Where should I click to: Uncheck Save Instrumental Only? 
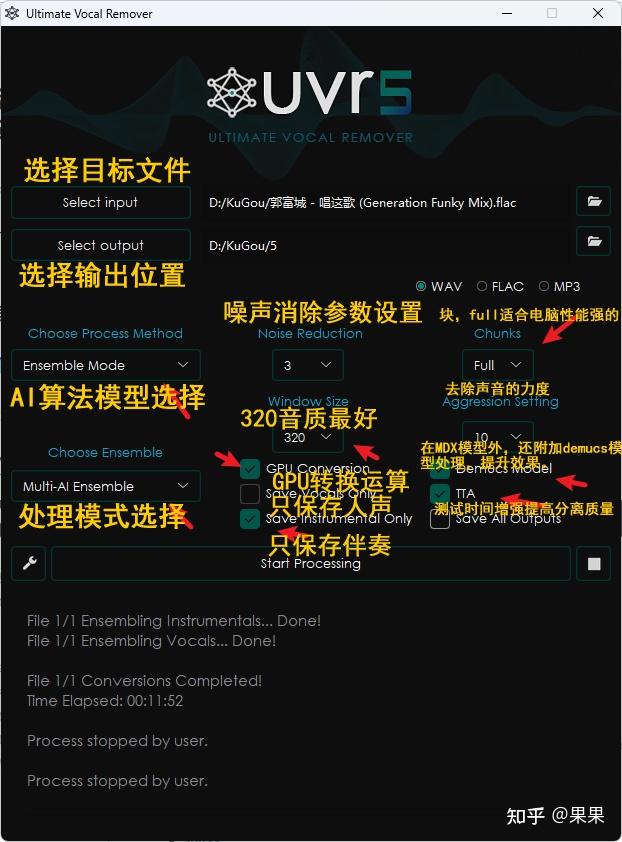(250, 519)
